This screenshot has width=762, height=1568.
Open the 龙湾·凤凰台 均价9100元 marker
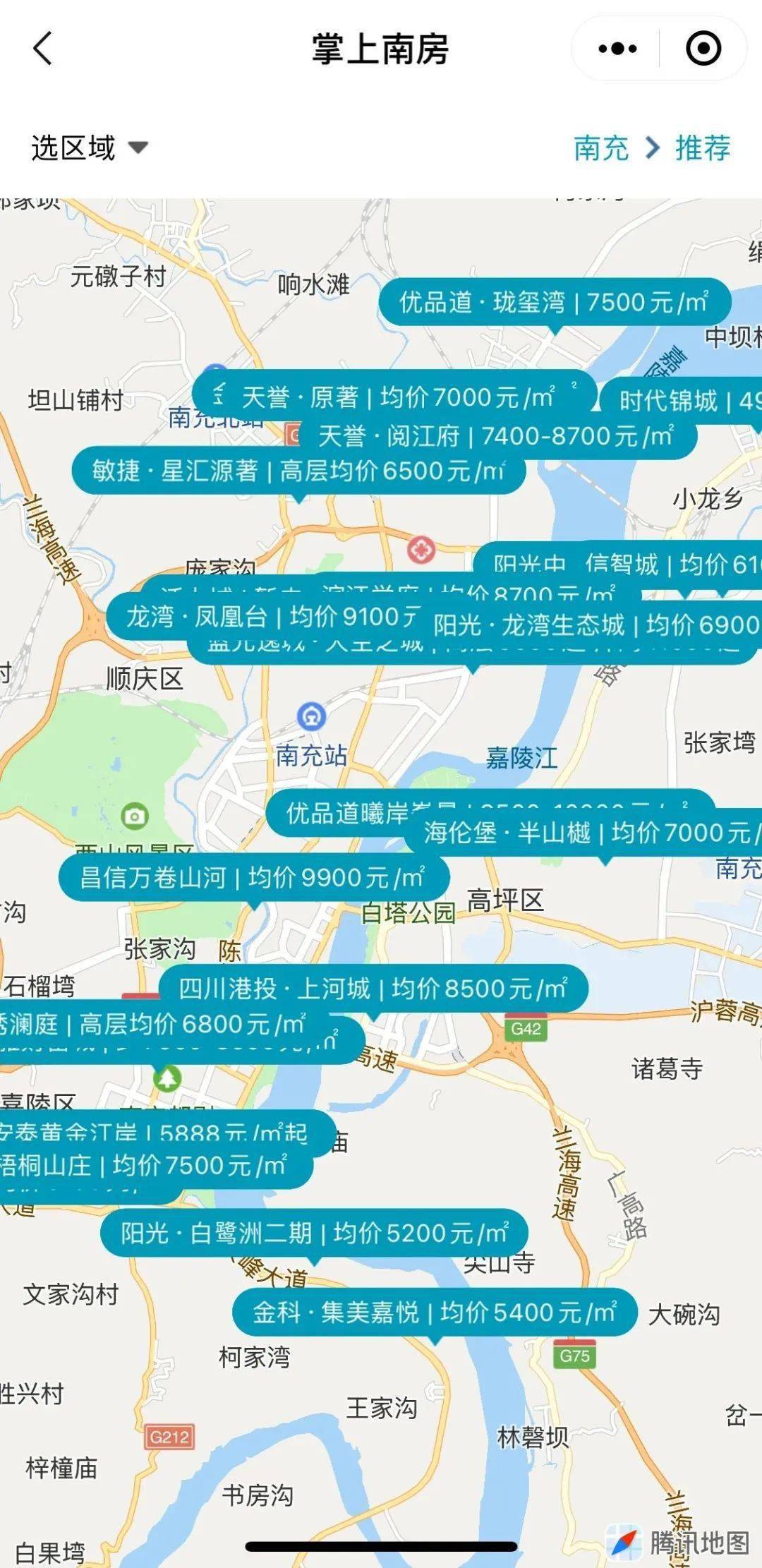click(272, 617)
